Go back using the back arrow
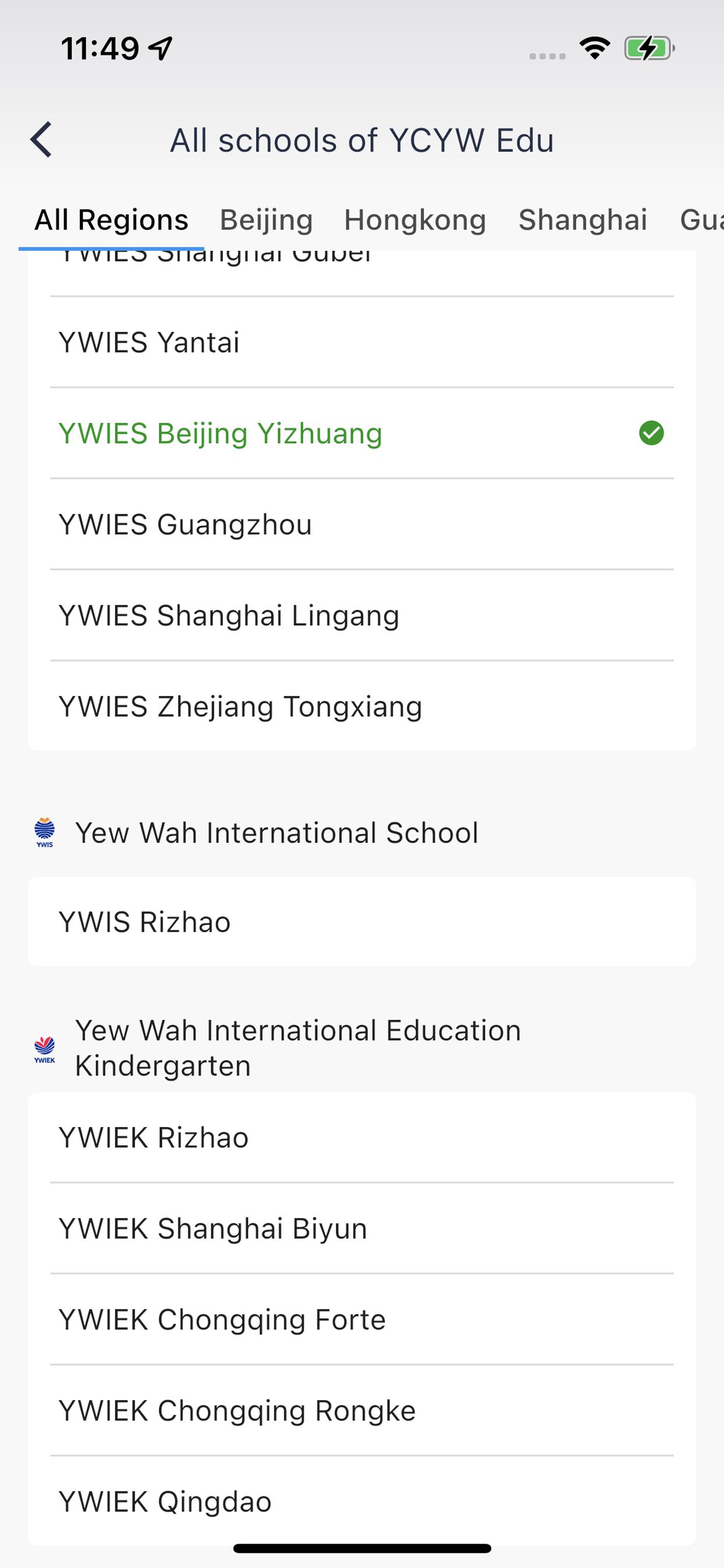Viewport: 724px width, 1568px height. tap(41, 139)
